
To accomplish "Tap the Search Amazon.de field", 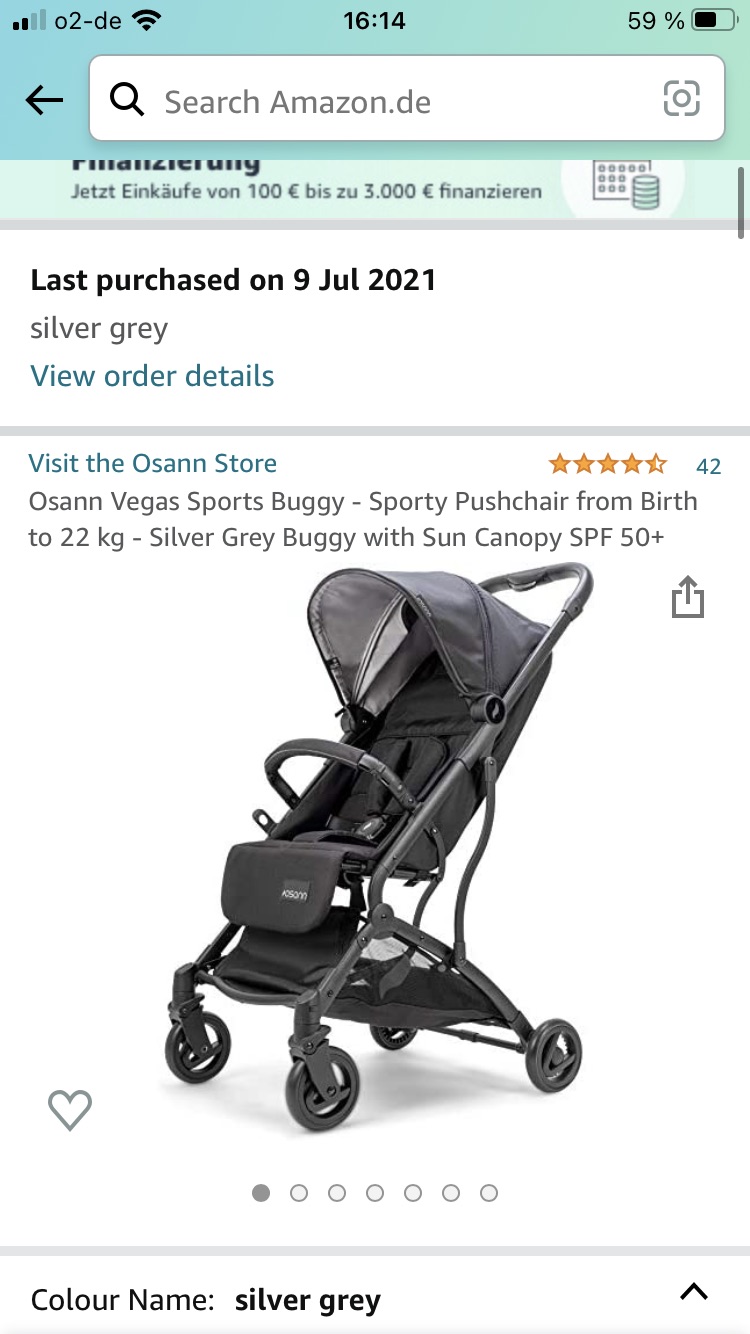I will 400,100.
